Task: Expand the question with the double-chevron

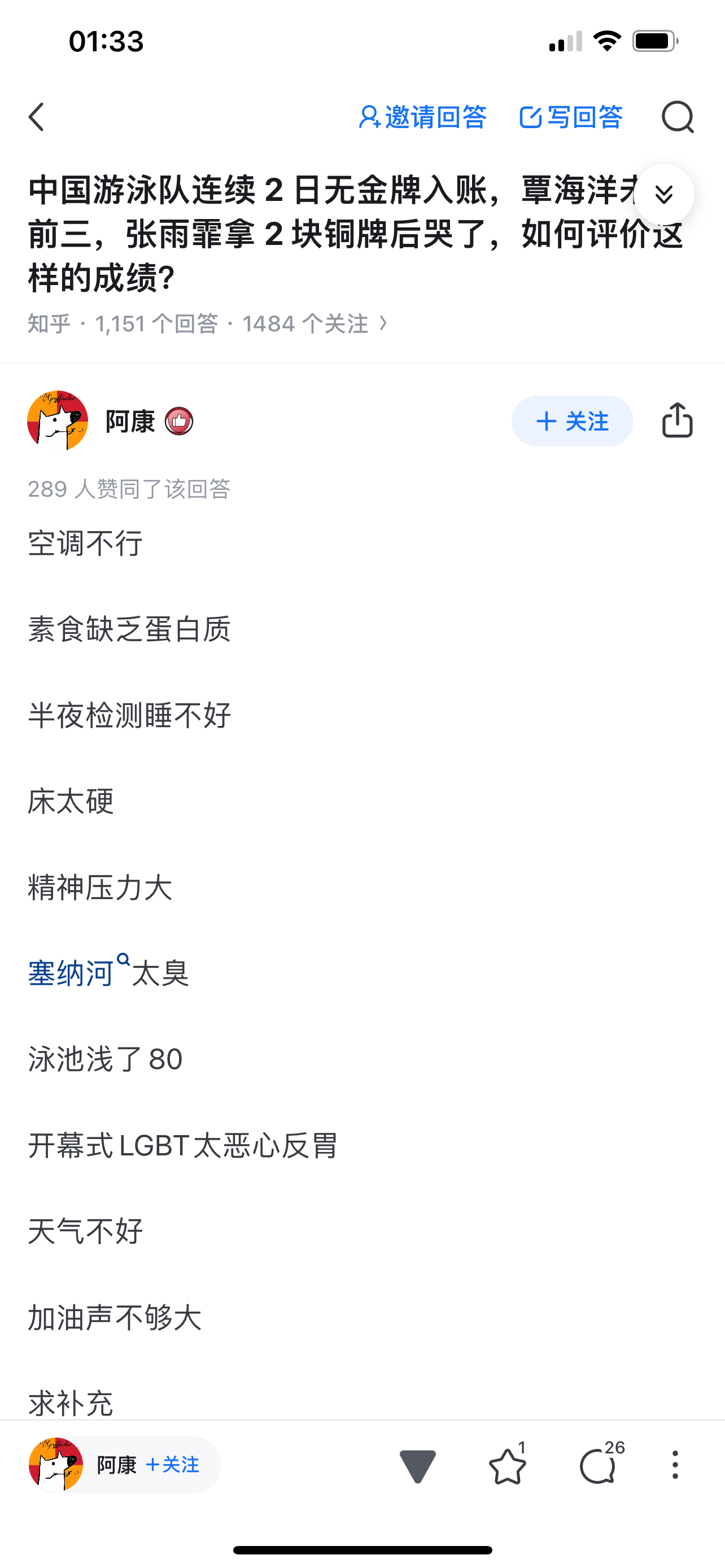Action: (663, 195)
